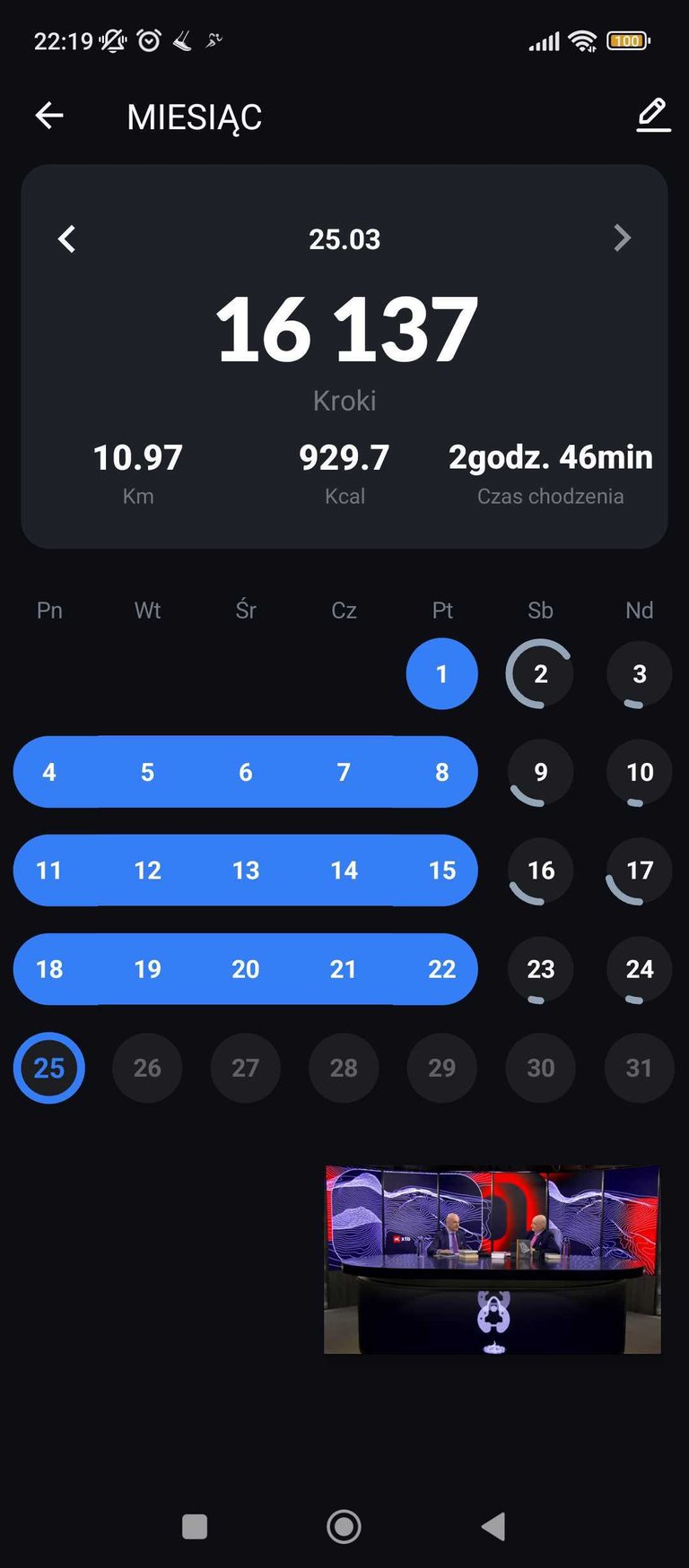Screen dimensions: 689x1568
Task: View steps for day 6
Action: click(246, 772)
